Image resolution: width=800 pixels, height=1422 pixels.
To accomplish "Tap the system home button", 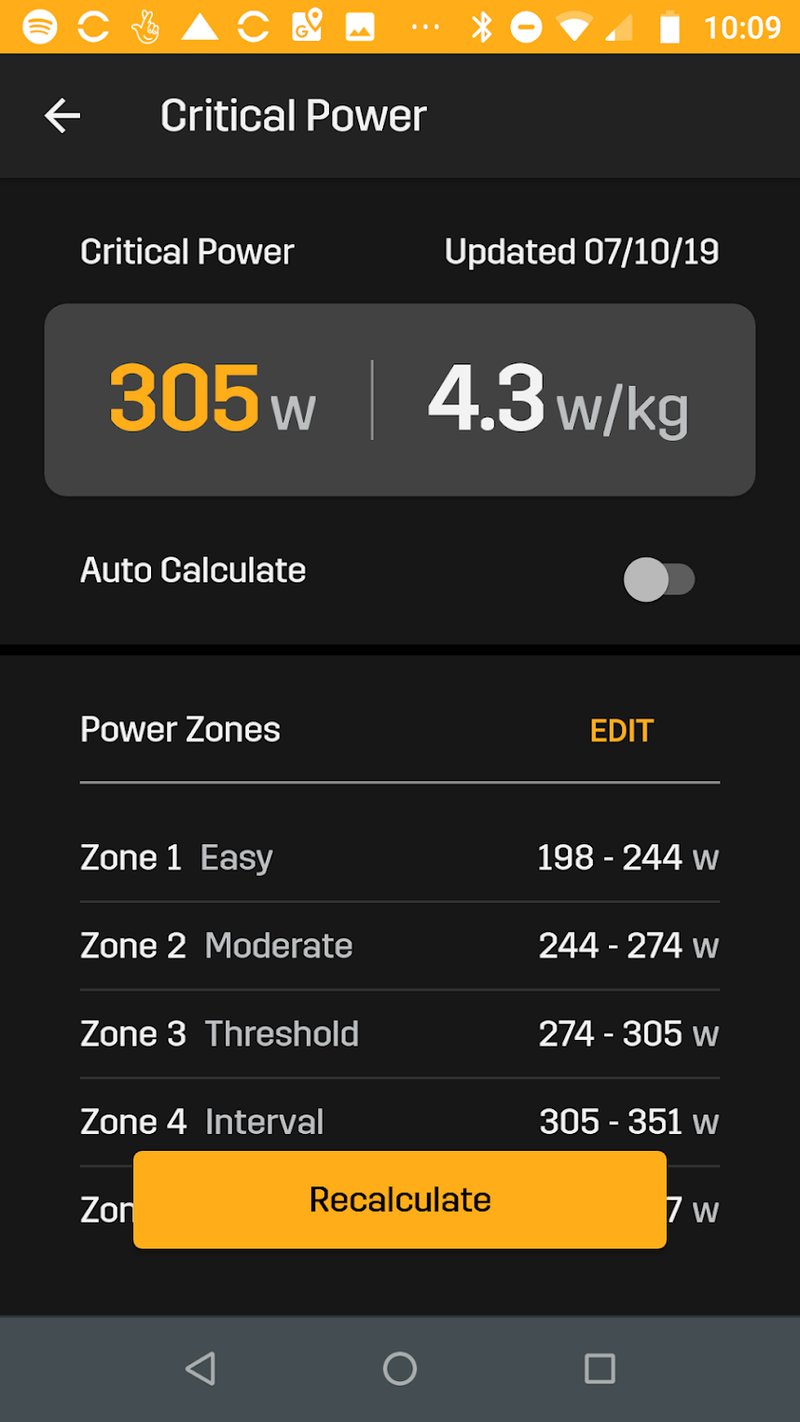I will pyautogui.click(x=400, y=1368).
